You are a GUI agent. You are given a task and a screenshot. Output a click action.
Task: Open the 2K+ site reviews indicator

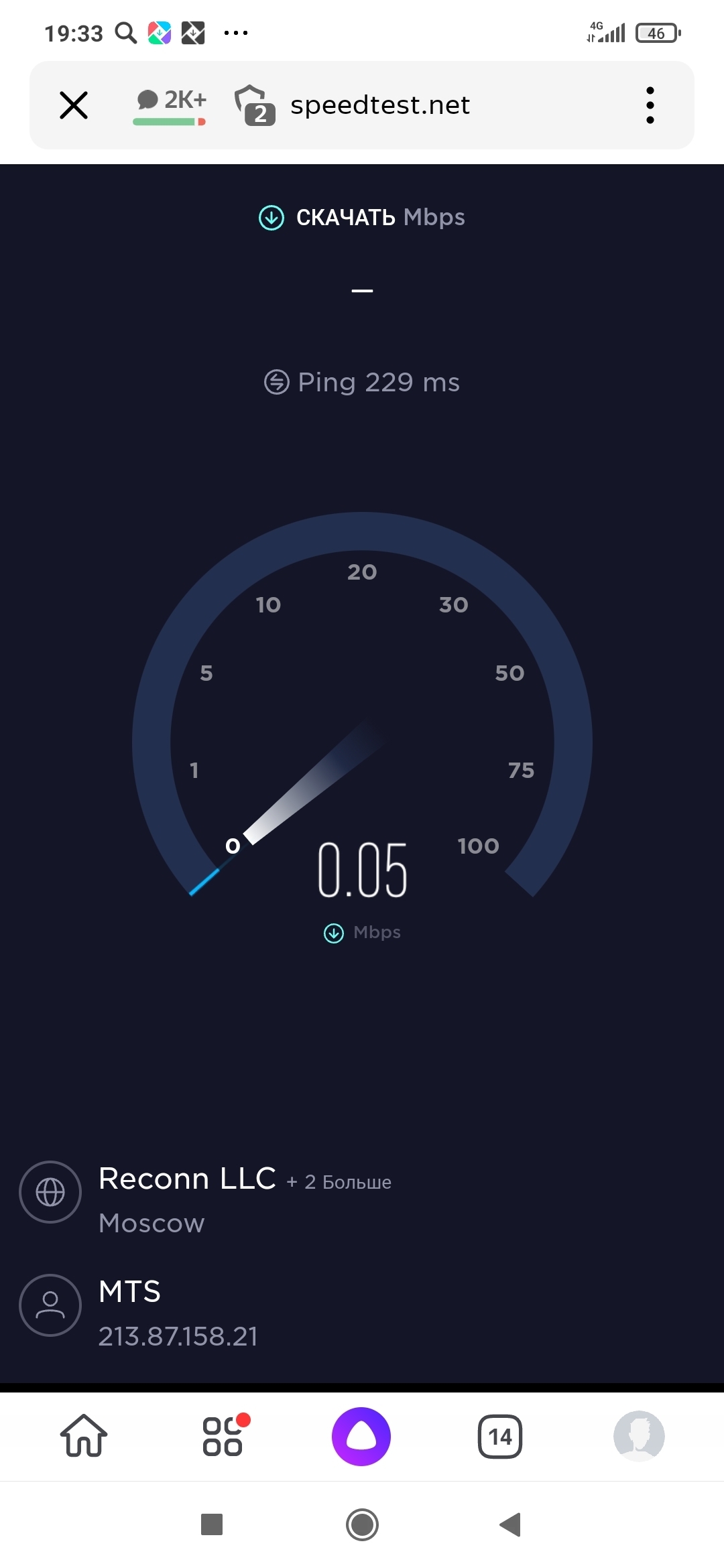coord(171,105)
